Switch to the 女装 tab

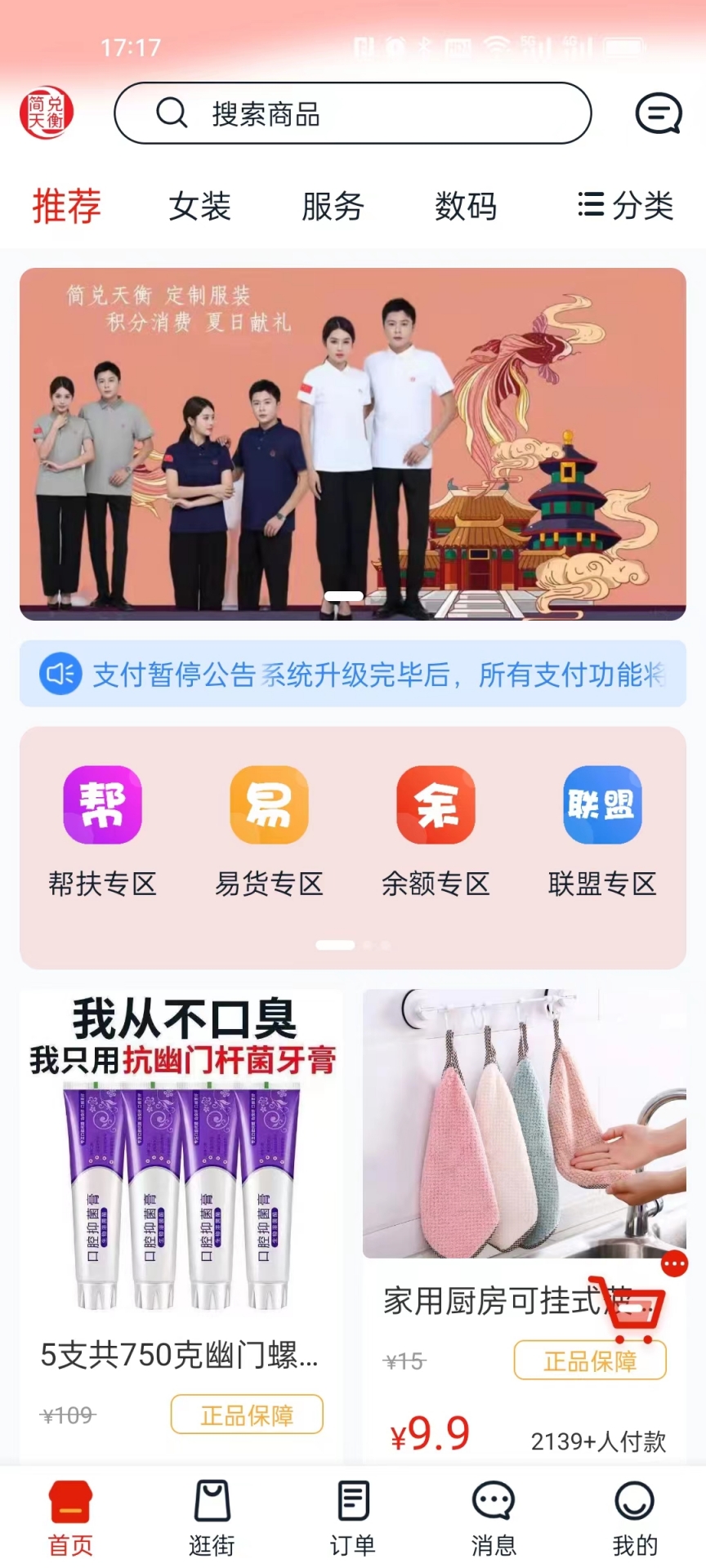click(199, 207)
